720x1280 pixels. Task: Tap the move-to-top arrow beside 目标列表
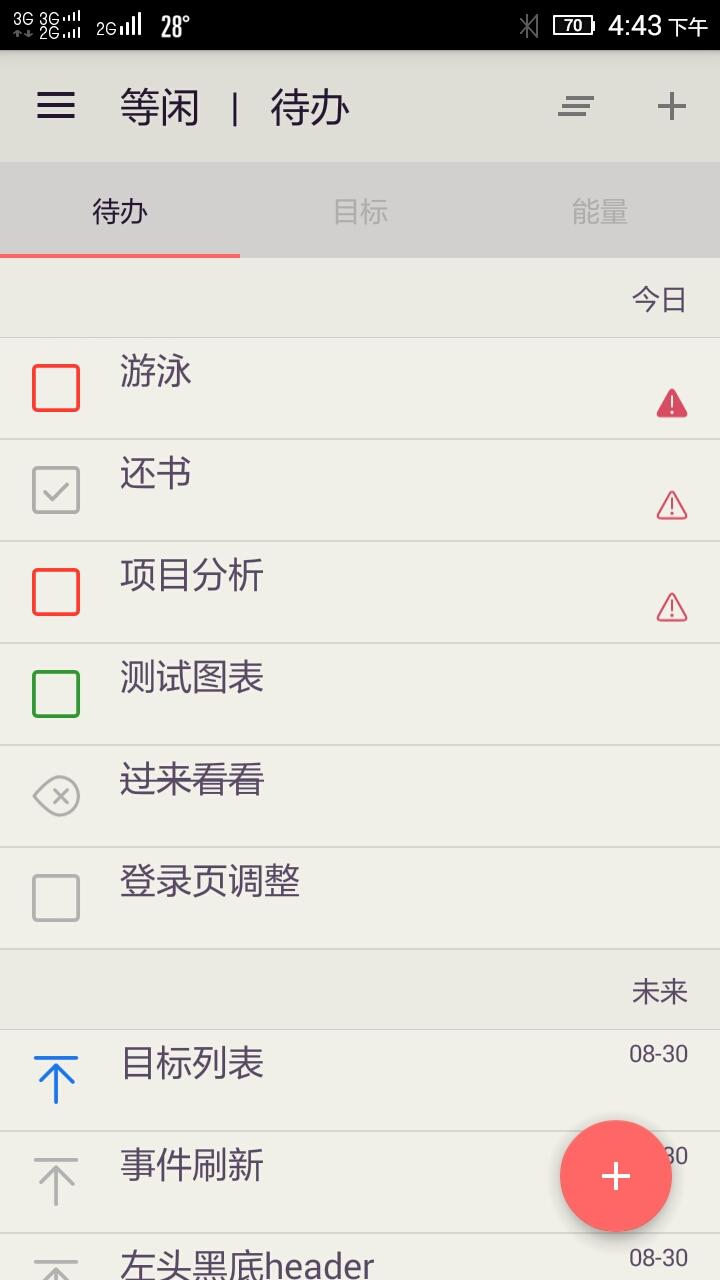pyautogui.click(x=56, y=1080)
